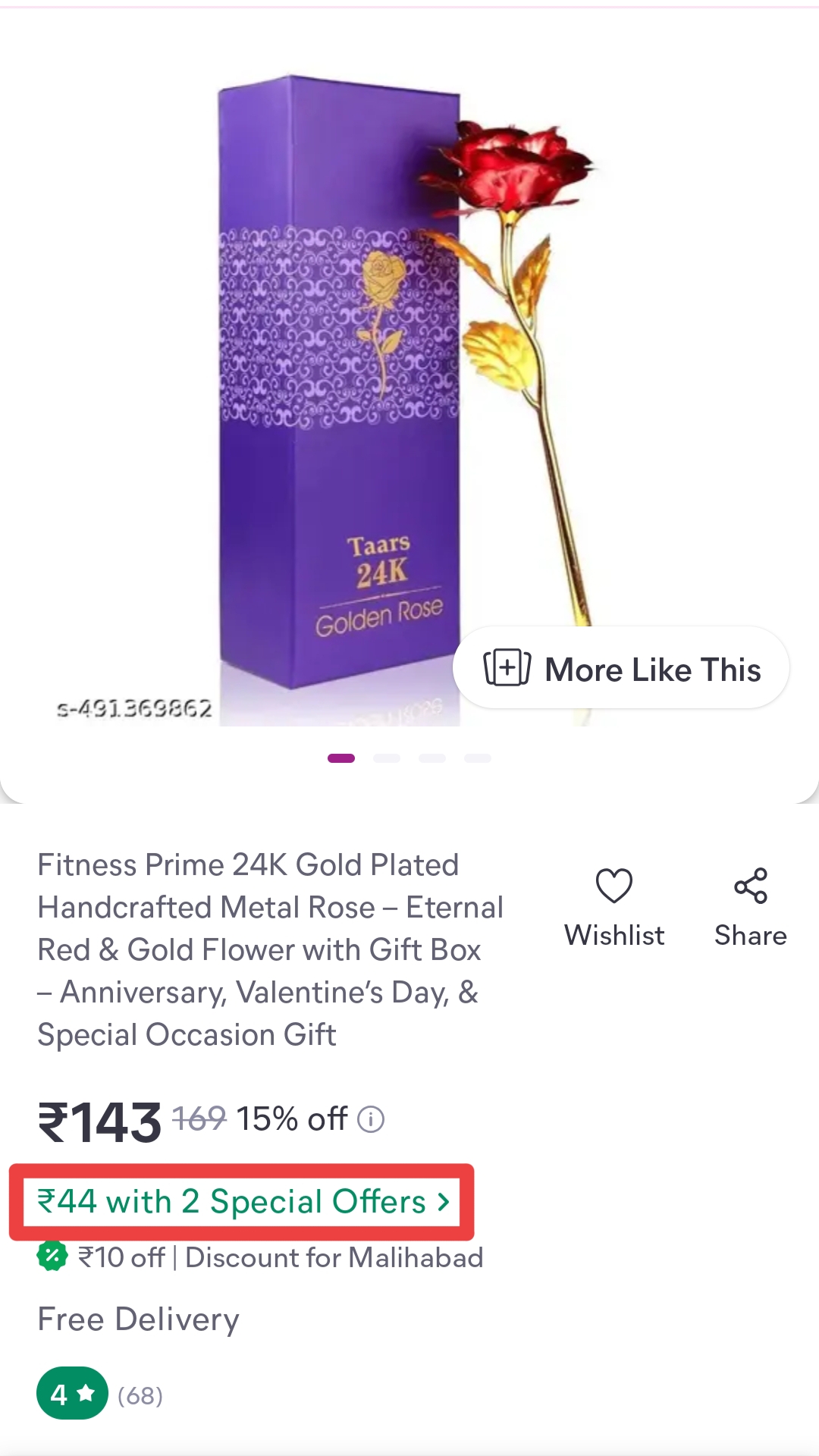
Task: Open More Like This suggestions
Action: [621, 669]
